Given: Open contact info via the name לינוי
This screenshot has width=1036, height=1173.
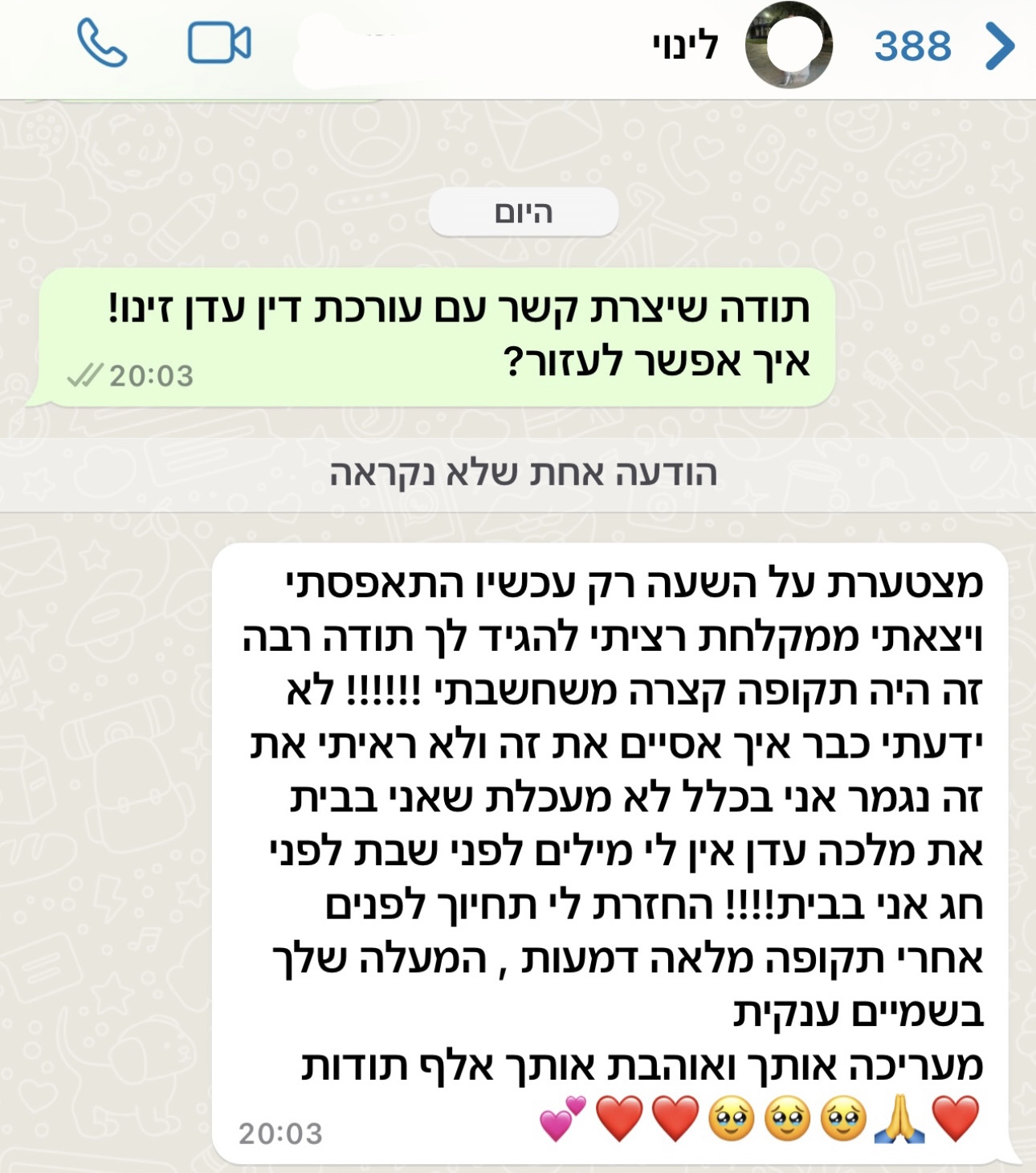Looking at the screenshot, I should (x=685, y=46).
